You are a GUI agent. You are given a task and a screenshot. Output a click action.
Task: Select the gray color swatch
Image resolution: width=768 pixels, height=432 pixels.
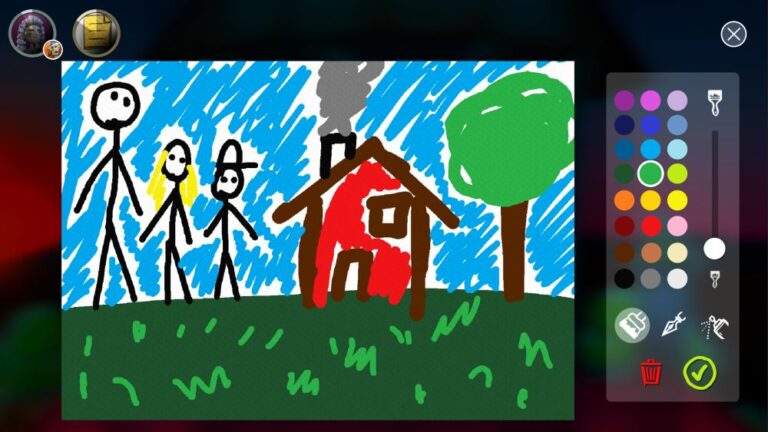[651, 279]
